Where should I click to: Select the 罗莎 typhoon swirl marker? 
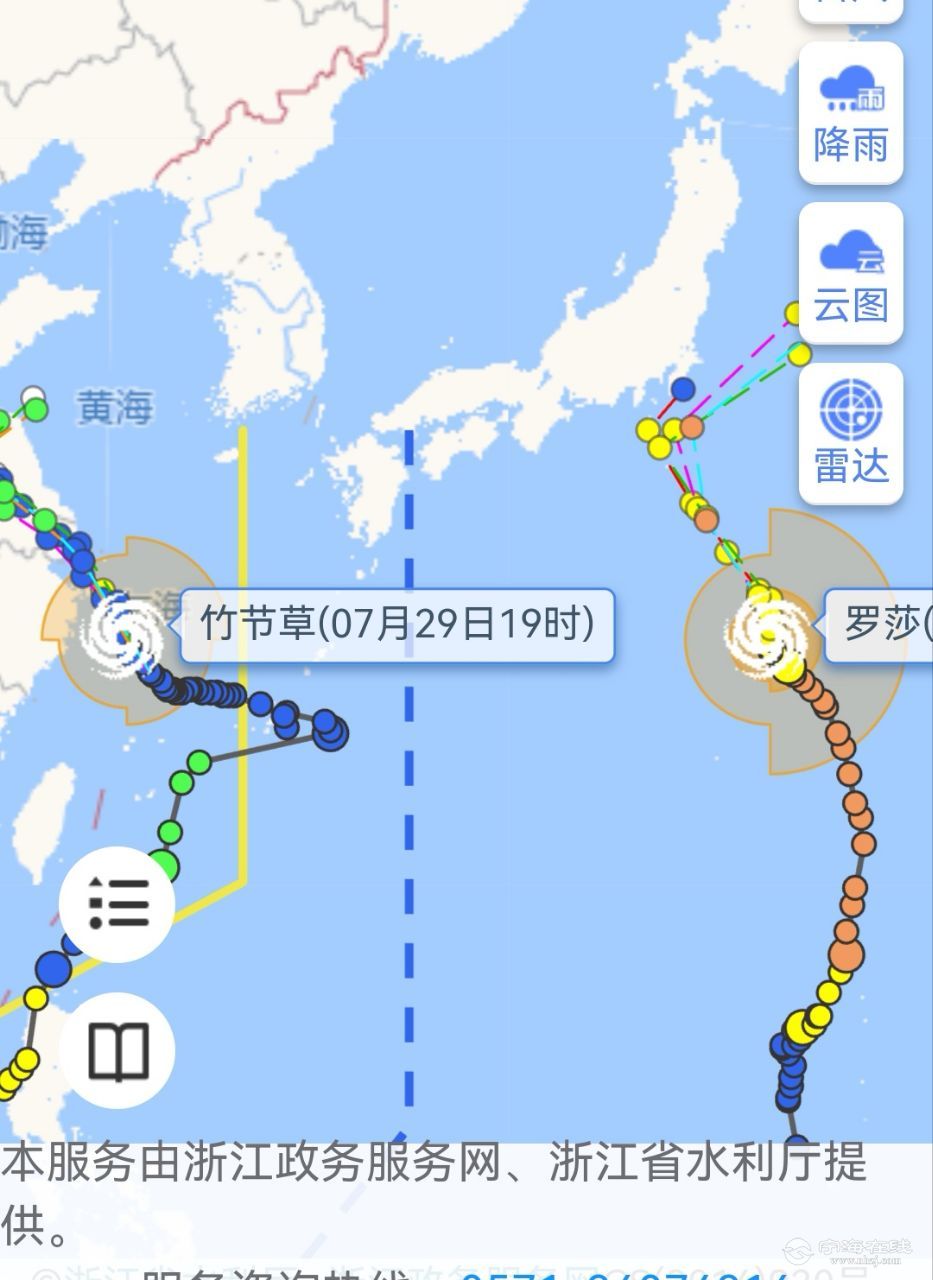click(x=765, y=633)
